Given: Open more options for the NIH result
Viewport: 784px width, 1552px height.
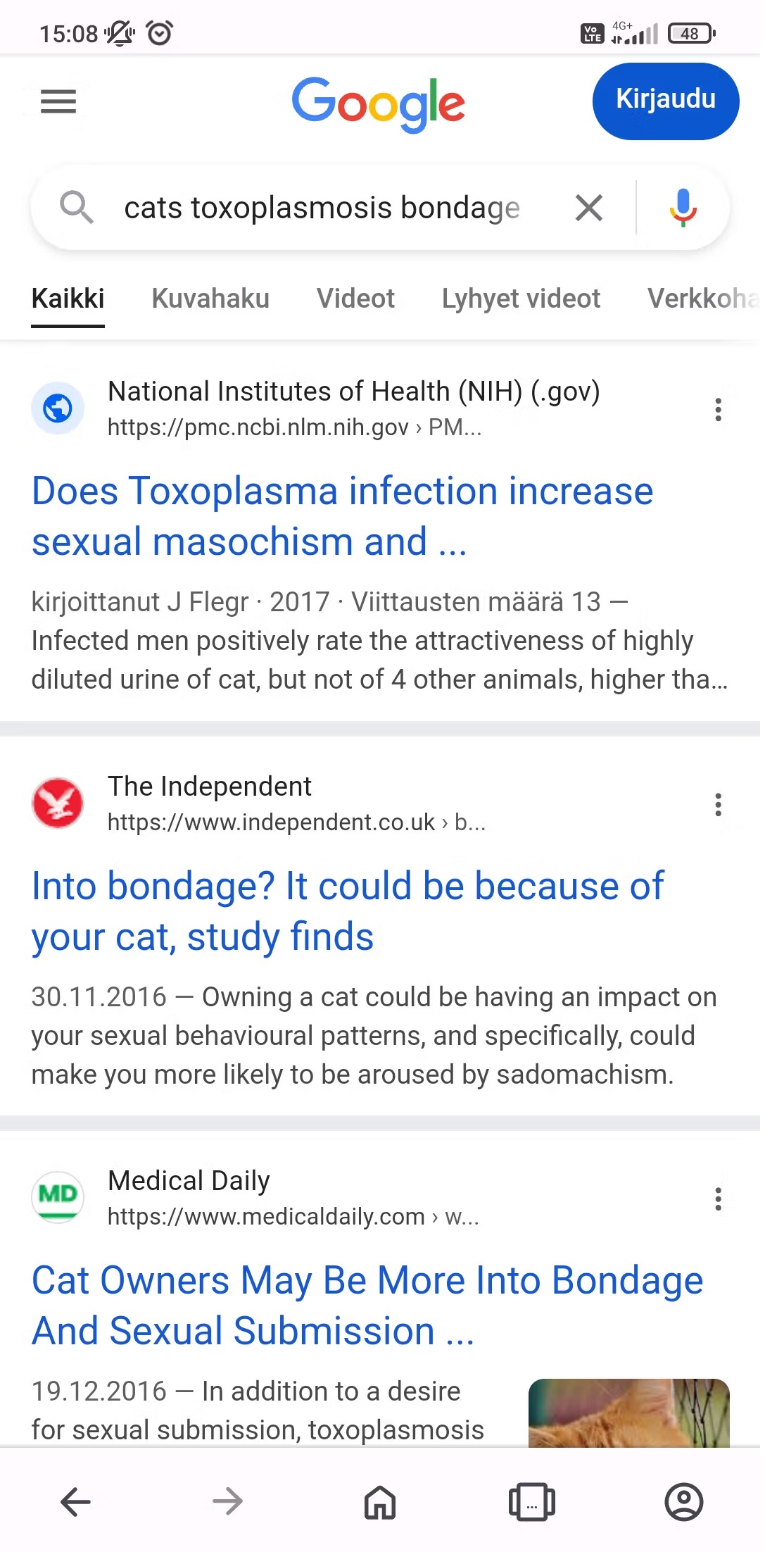Looking at the screenshot, I should tap(718, 409).
